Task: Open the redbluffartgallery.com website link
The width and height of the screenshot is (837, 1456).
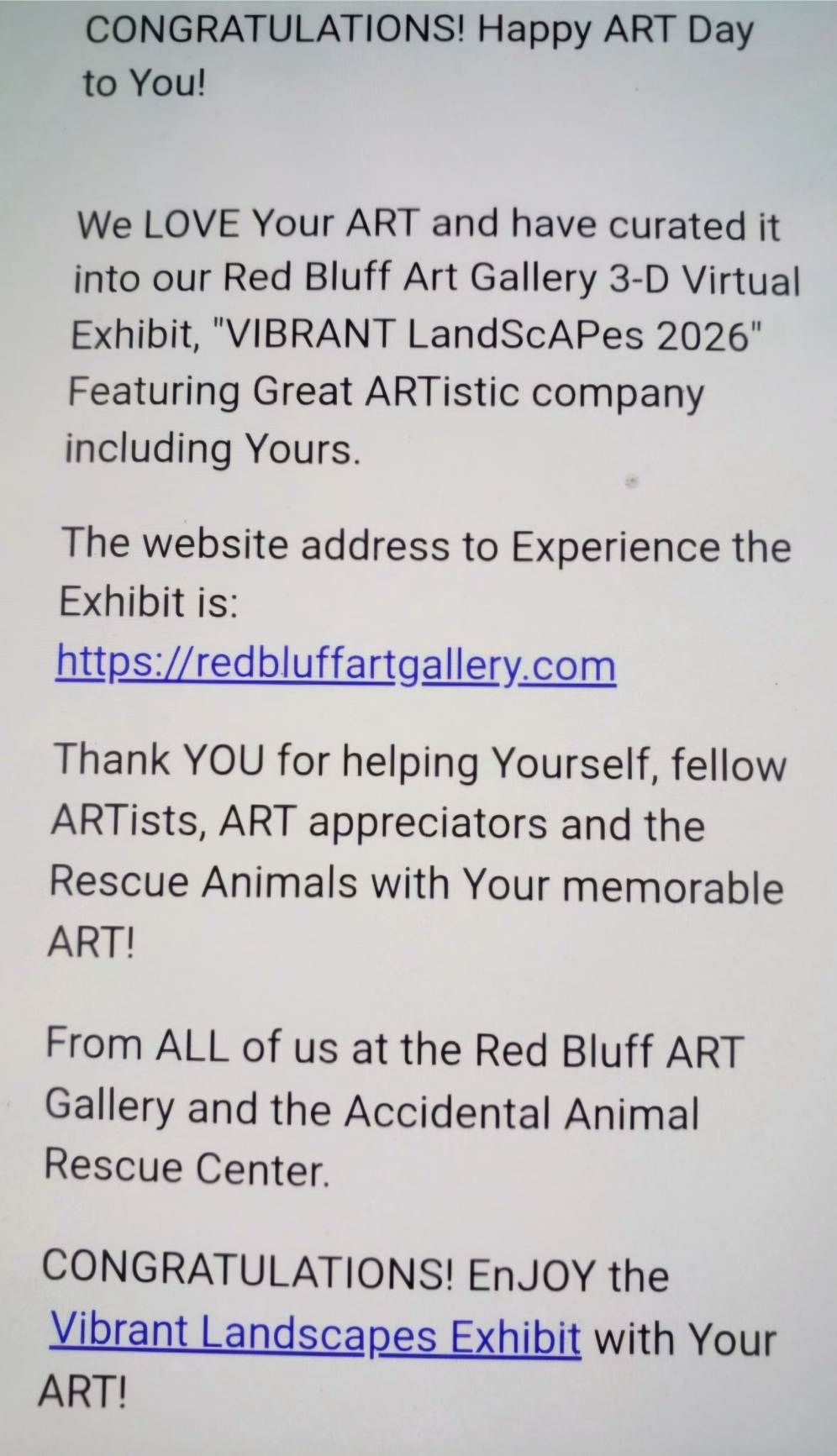Action: [x=336, y=664]
